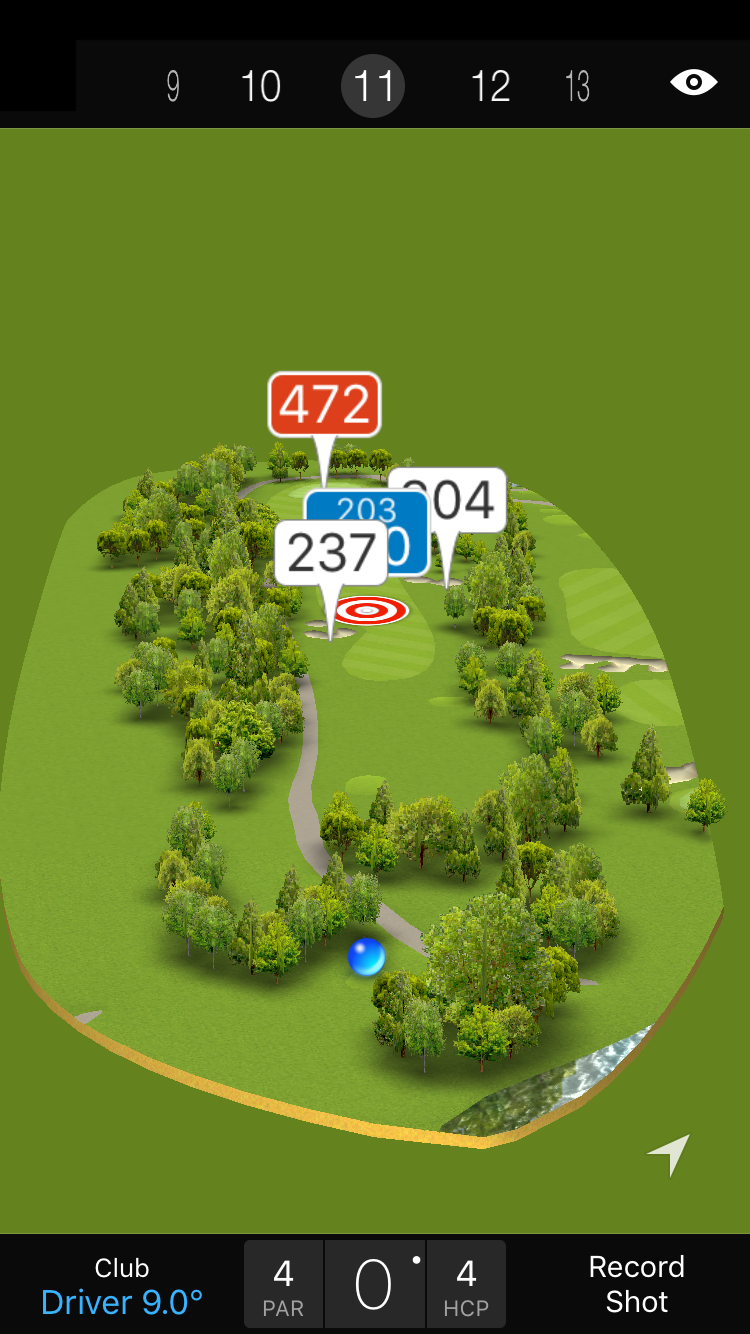This screenshot has width=750, height=1334.
Task: Record Shot
Action: point(636,1285)
